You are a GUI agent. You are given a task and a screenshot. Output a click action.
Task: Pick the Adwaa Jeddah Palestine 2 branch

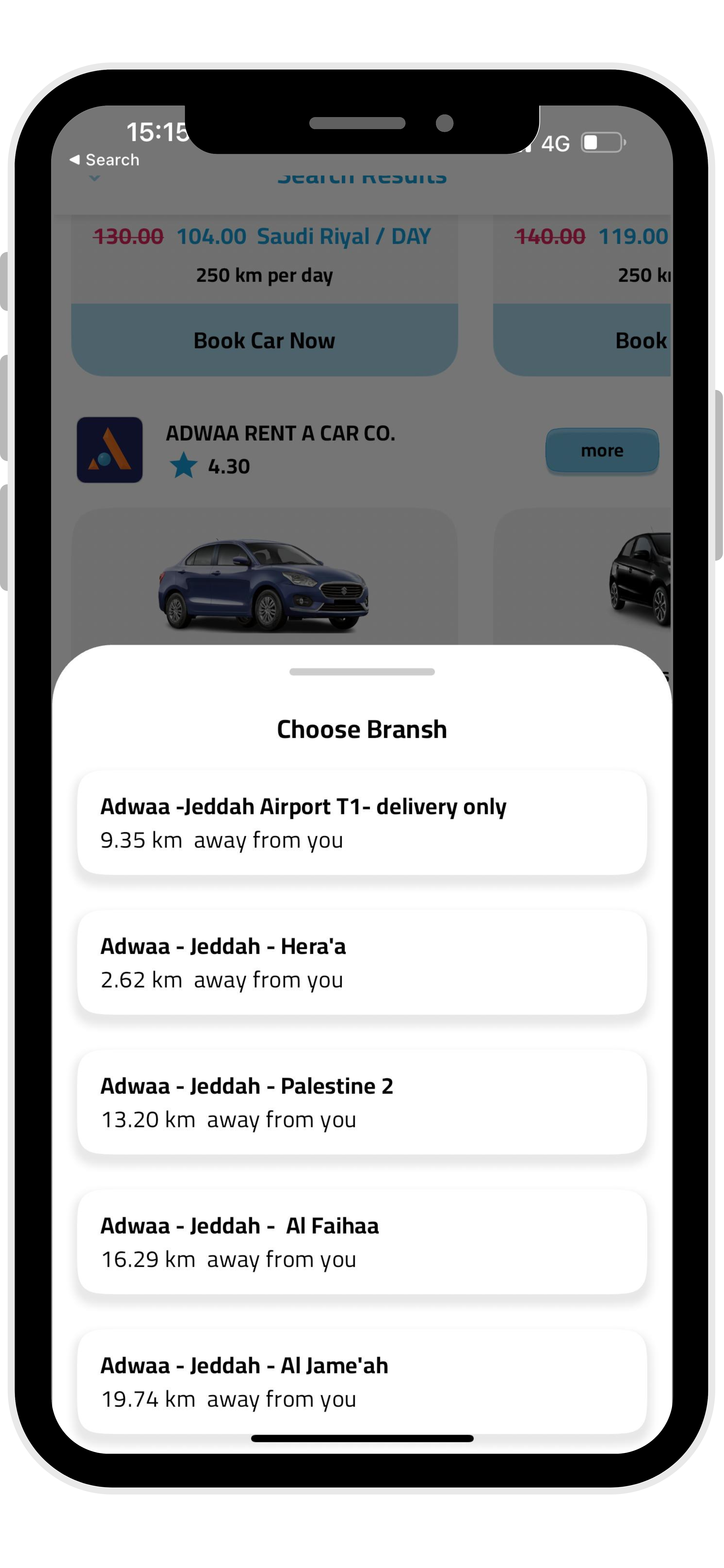click(362, 1102)
